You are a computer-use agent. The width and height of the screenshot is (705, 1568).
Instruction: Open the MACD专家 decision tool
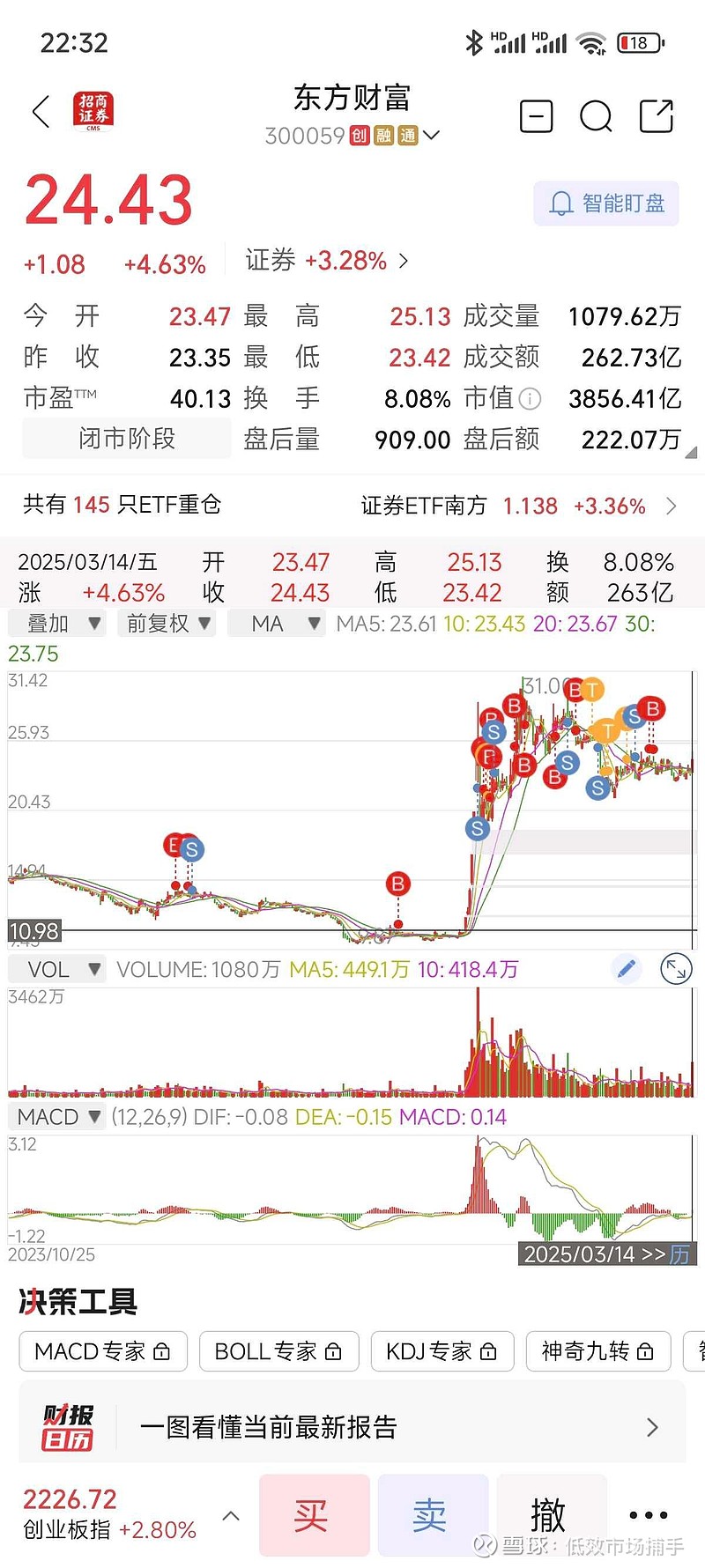point(103,1351)
